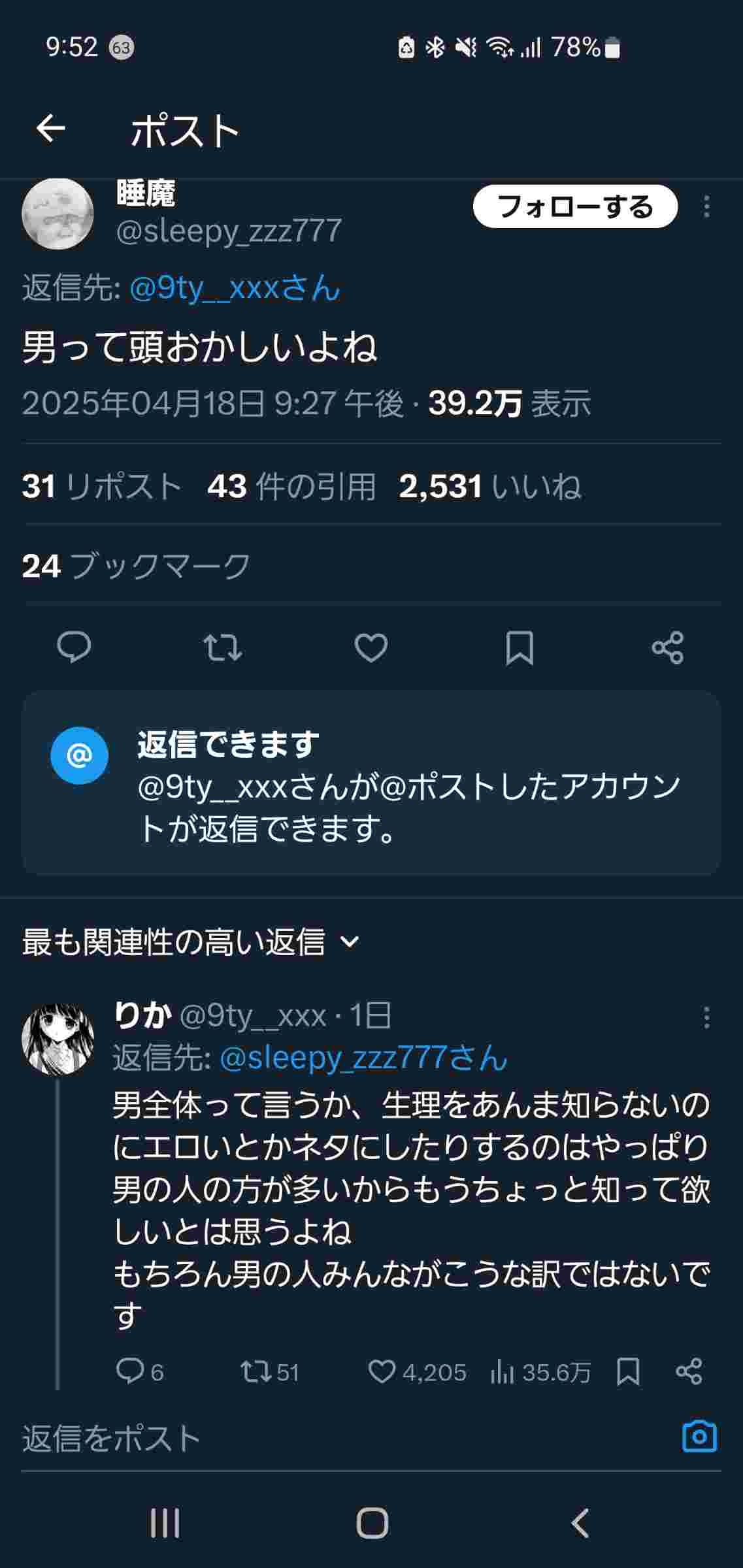
Task: Change the 最も関連性の高い返信 sort order
Action: [191, 942]
